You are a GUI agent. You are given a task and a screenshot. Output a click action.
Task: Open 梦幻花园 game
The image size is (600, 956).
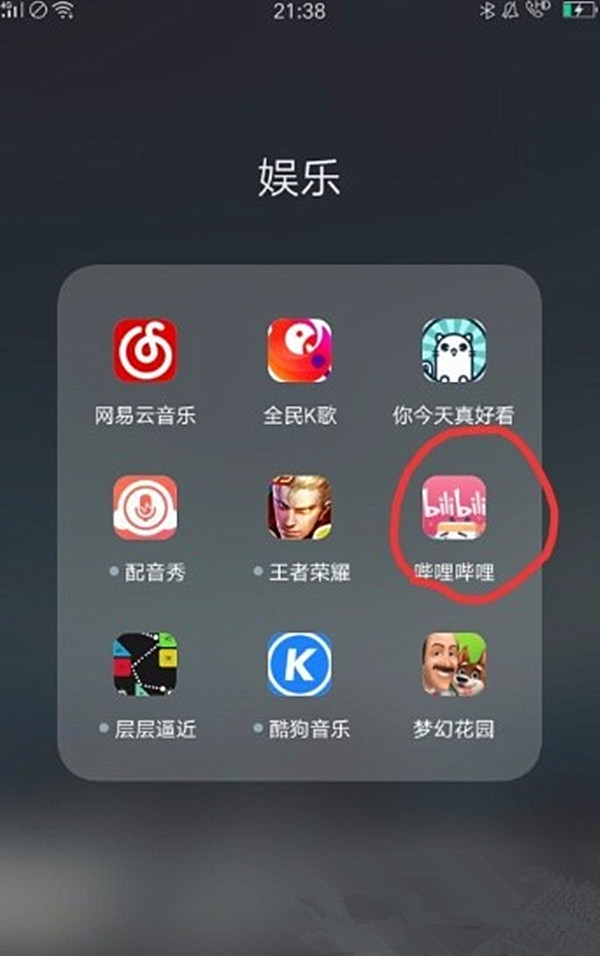[x=453, y=664]
